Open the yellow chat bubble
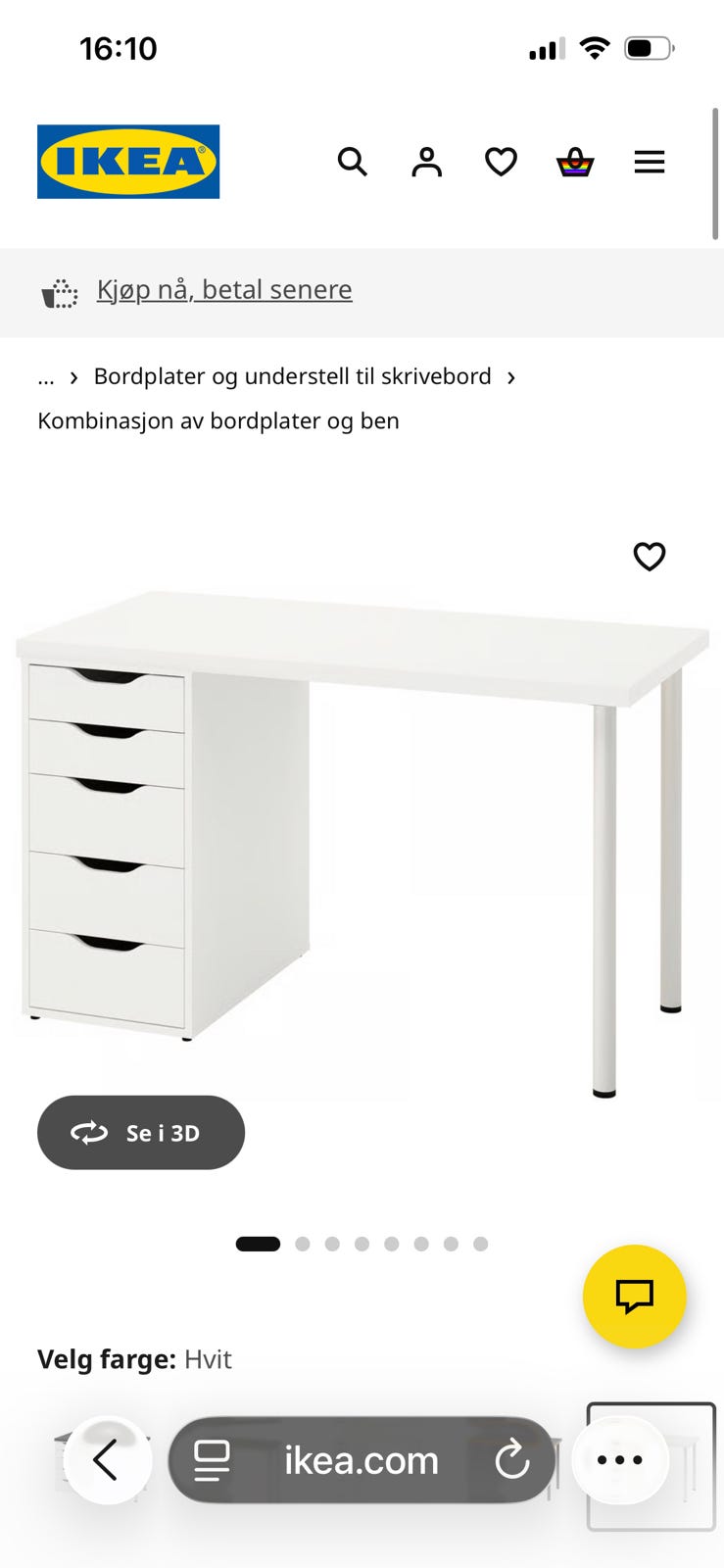Screen dimensions: 724x1568 [x=634, y=1297]
